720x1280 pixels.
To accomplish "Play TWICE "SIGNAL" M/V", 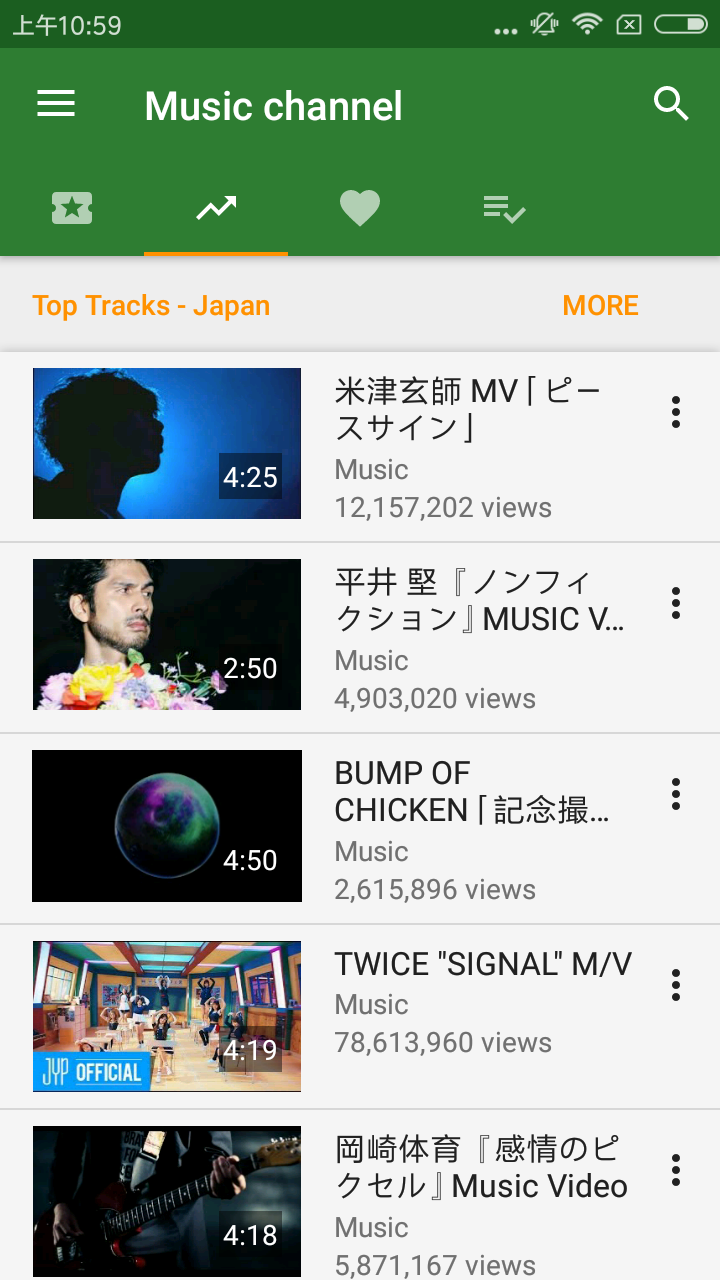I will 167,1016.
